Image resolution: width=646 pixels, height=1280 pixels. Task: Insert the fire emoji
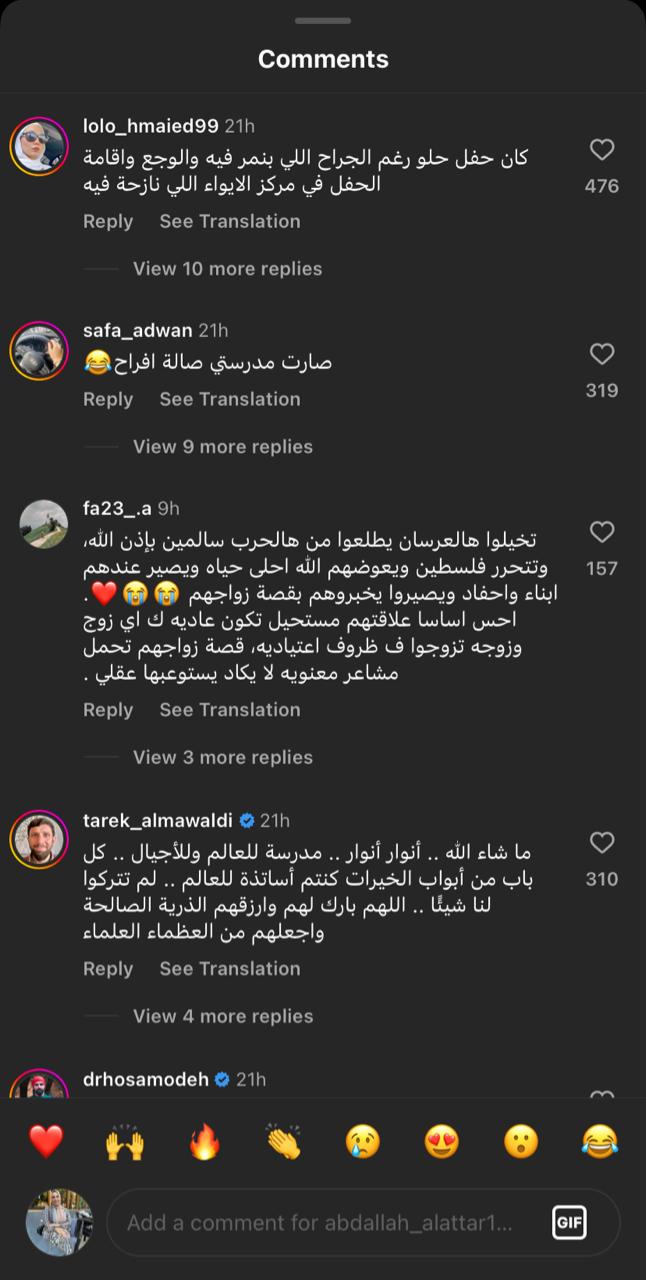[204, 1141]
